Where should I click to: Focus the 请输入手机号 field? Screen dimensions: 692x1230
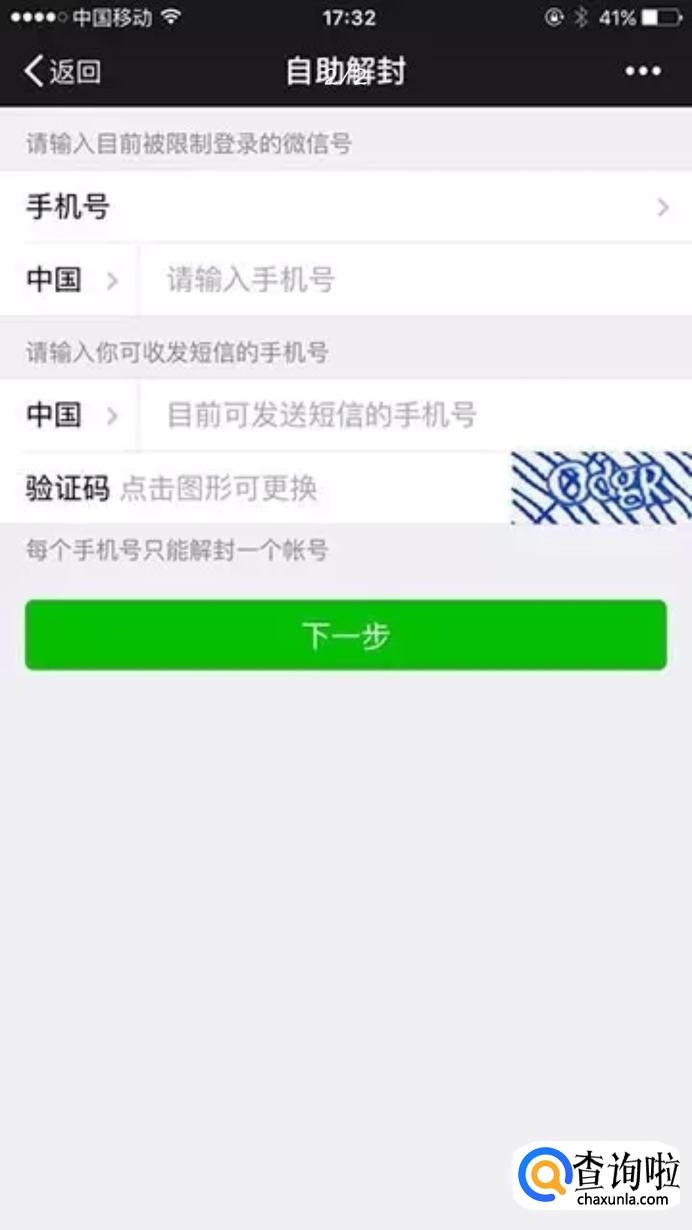(415, 280)
